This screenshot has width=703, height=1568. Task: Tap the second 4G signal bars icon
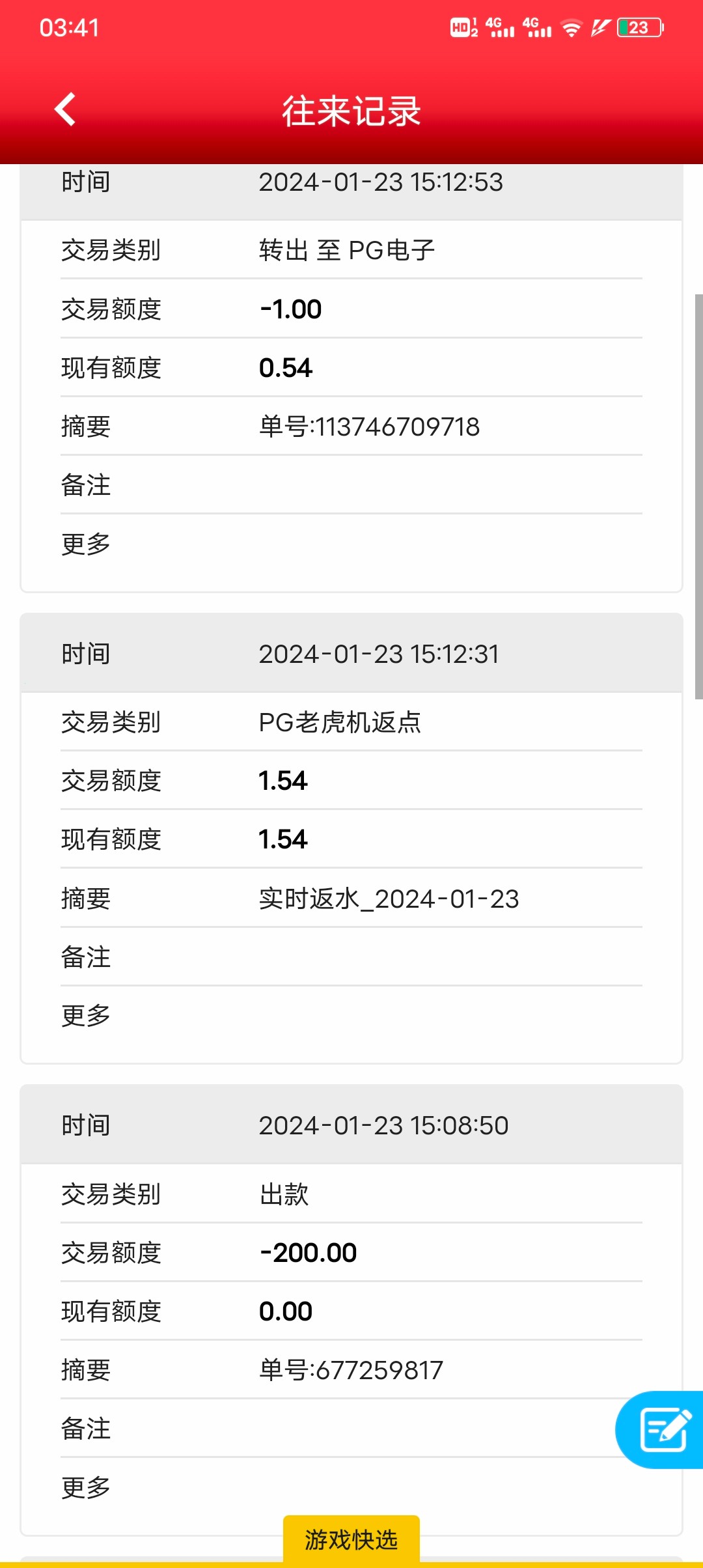pos(539,27)
